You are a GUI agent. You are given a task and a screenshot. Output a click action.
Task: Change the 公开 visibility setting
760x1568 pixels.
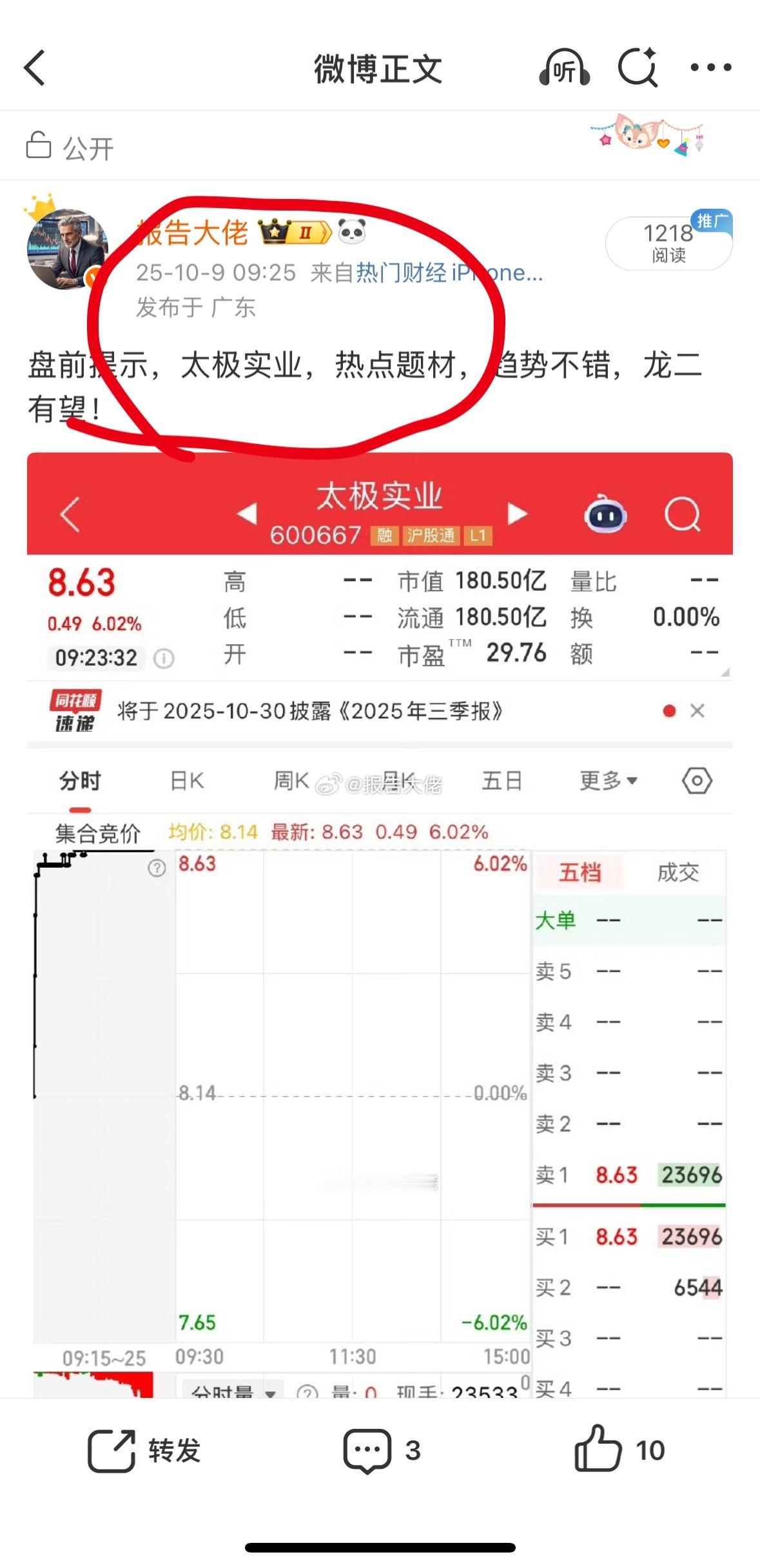[x=70, y=147]
